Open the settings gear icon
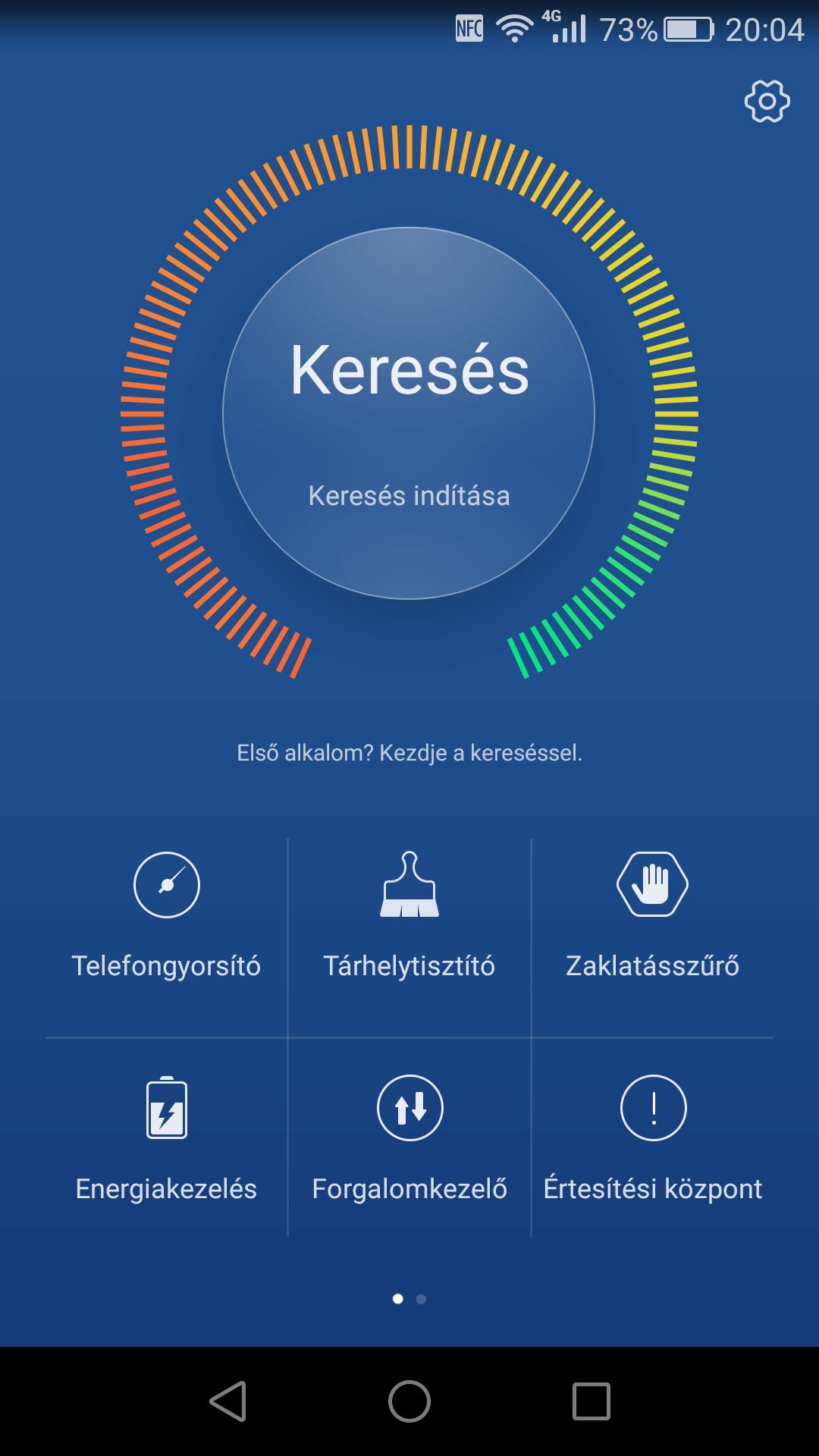The height and width of the screenshot is (1456, 819). (x=767, y=101)
